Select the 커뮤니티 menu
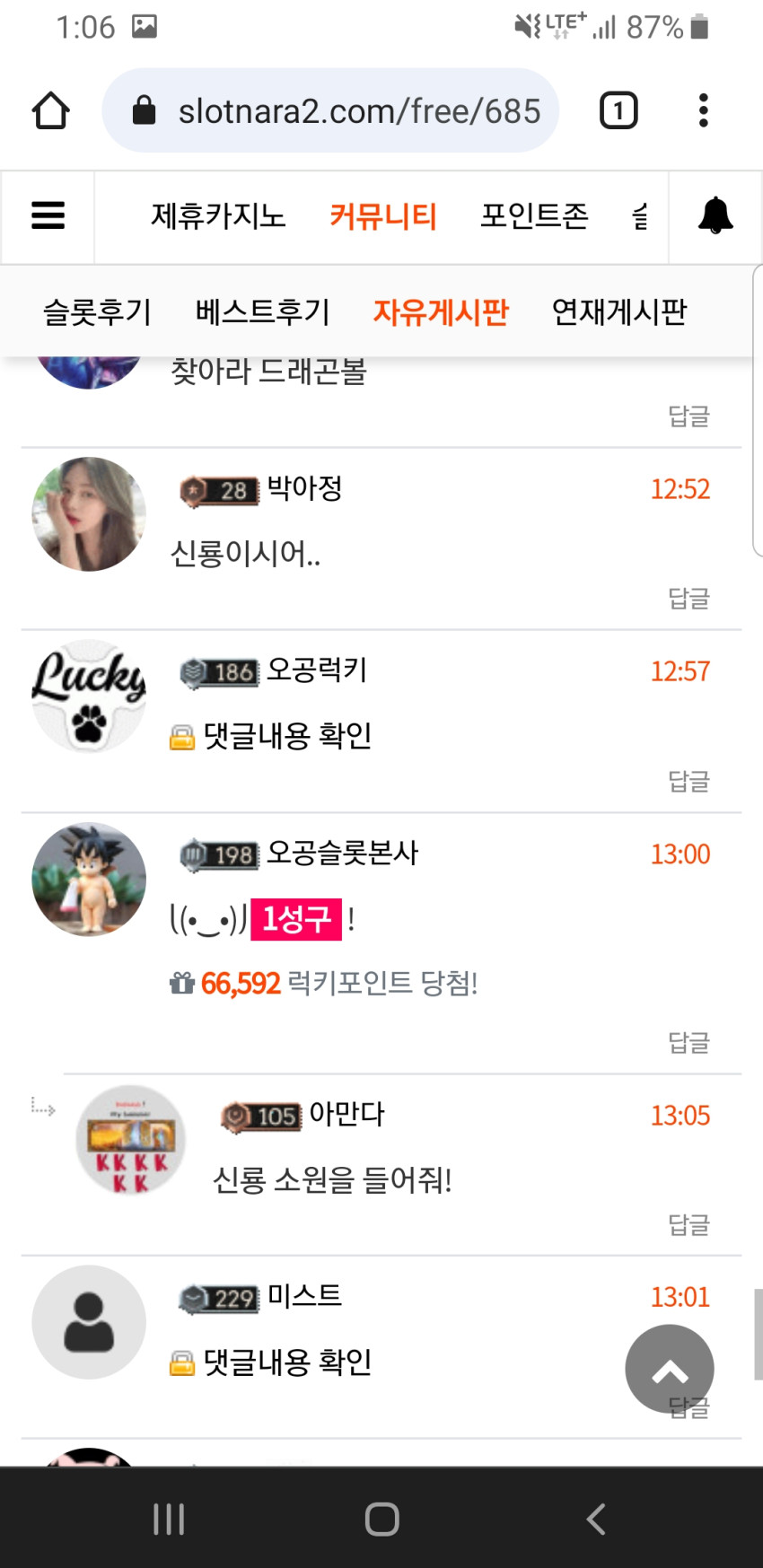The height and width of the screenshot is (1568, 763). [383, 216]
